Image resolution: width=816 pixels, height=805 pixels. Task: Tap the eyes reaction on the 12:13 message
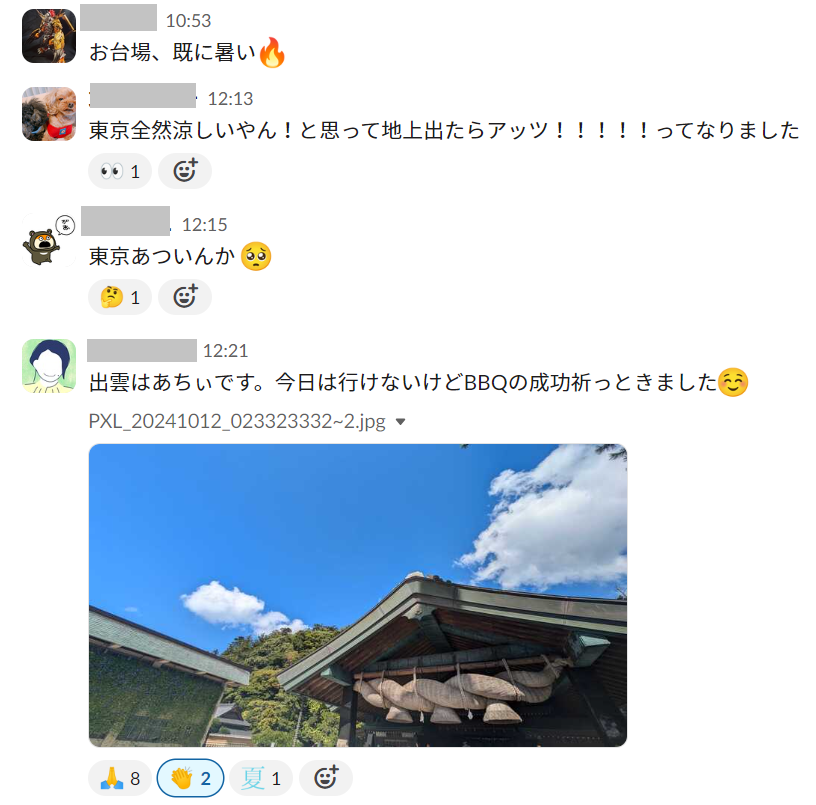120,171
